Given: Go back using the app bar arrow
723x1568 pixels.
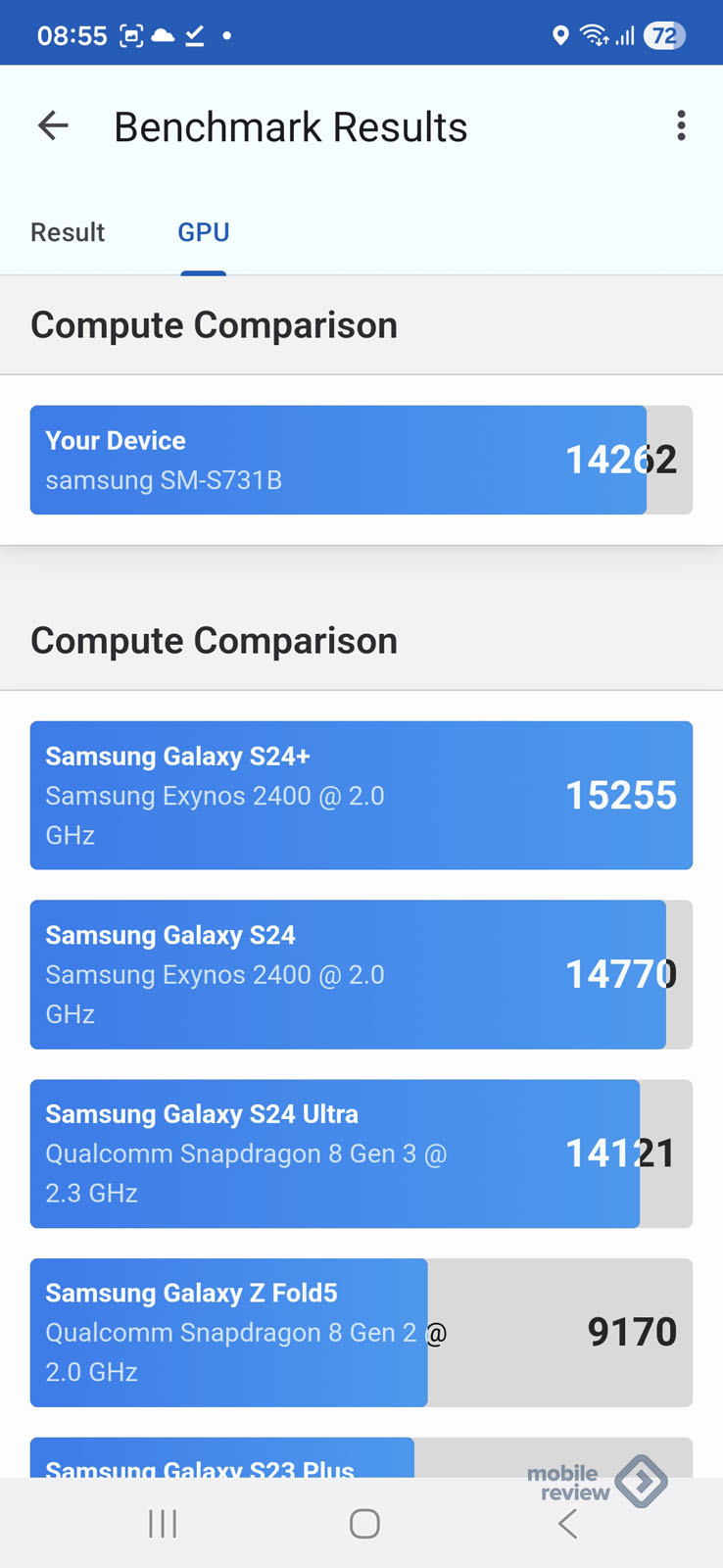Looking at the screenshot, I should [x=53, y=125].
